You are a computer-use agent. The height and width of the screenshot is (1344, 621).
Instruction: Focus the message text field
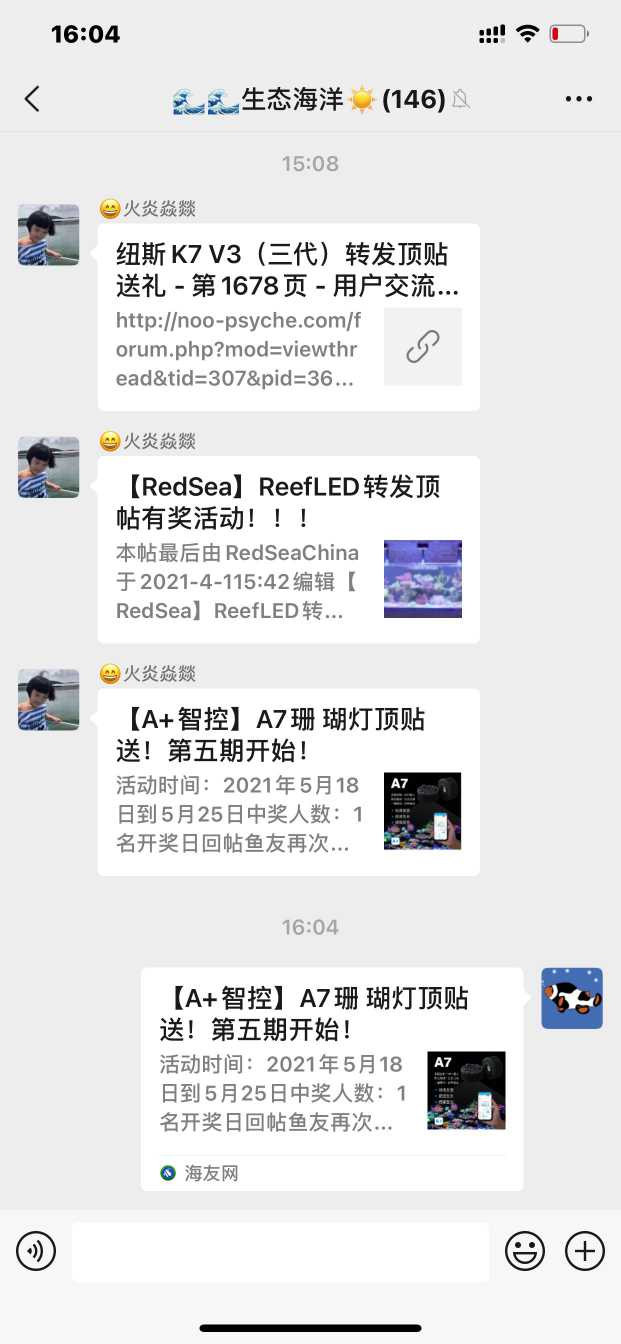(x=280, y=1251)
